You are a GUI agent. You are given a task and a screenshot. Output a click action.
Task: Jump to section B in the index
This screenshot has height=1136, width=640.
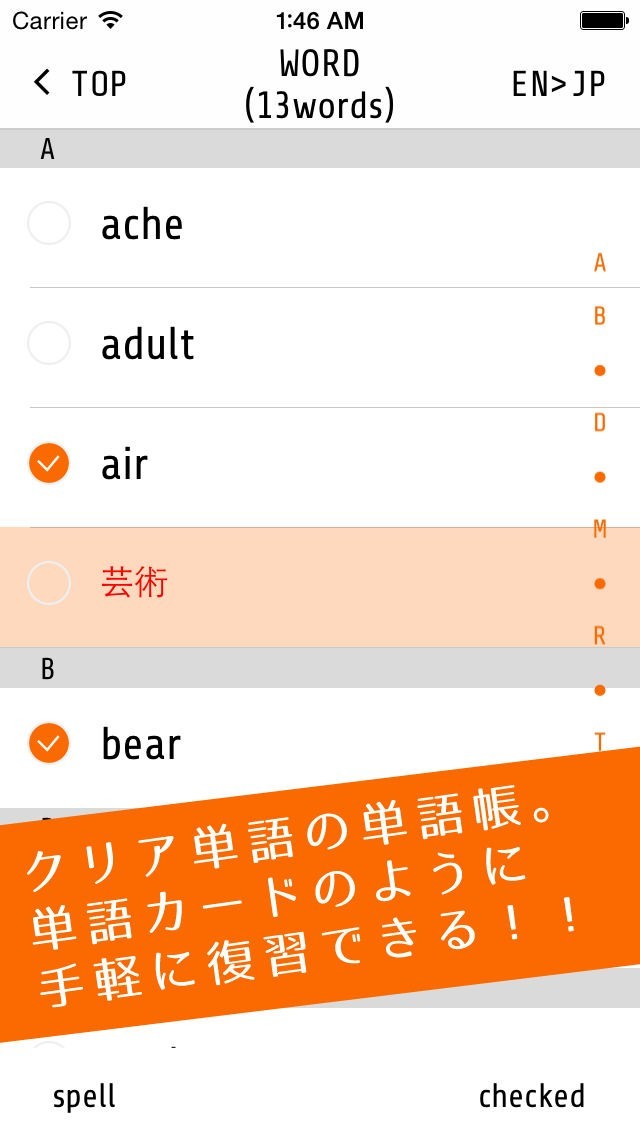[x=600, y=316]
